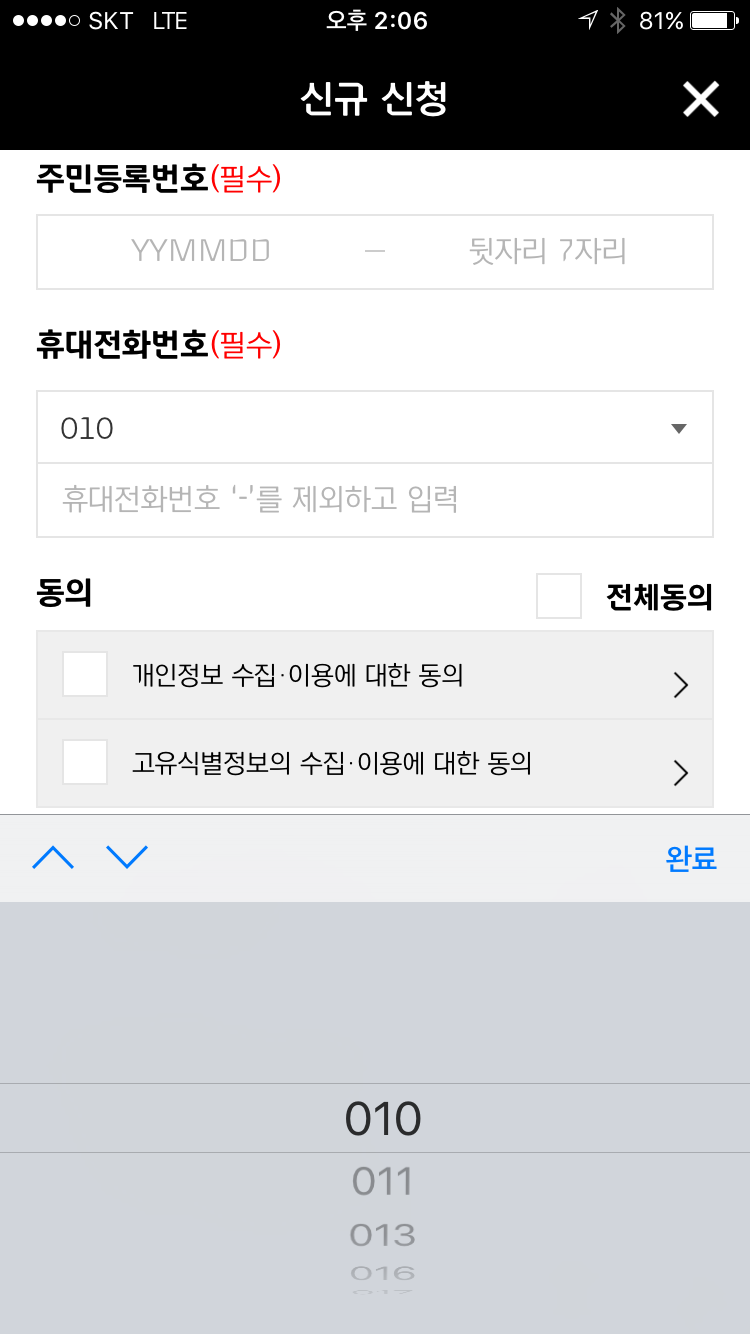Tap the location arrow icon in status bar

click(x=590, y=18)
